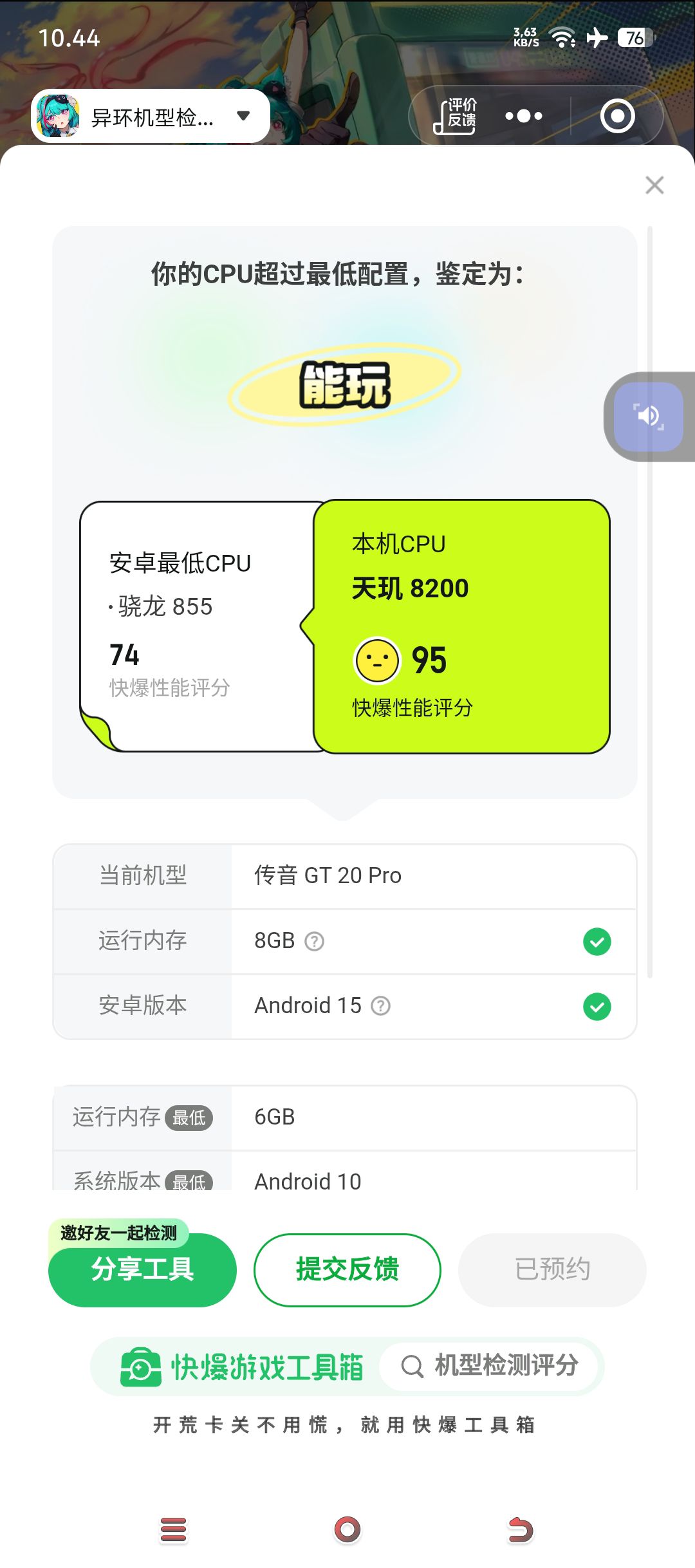Share the tool via 分享工具

click(x=142, y=1269)
